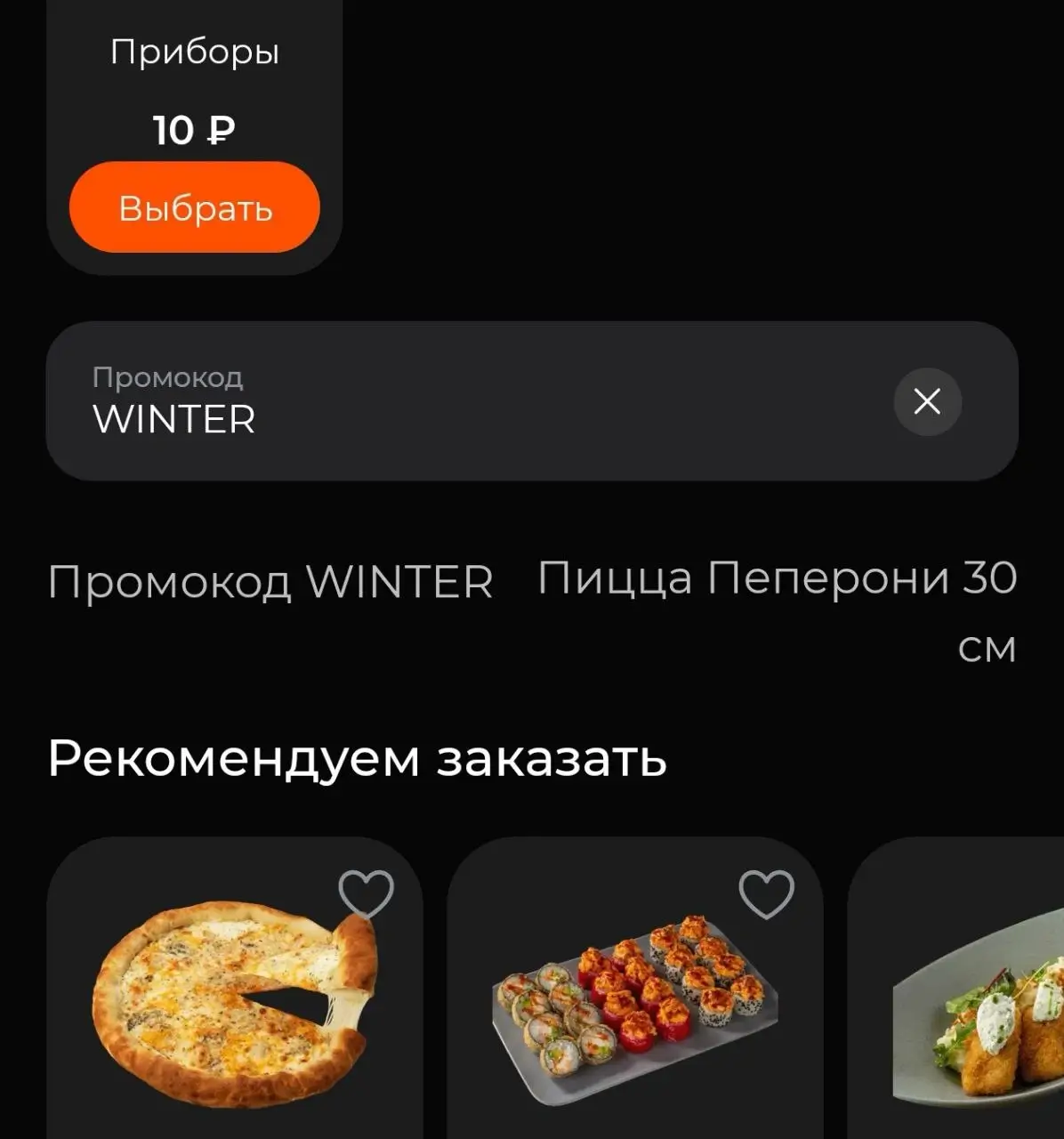Add the recommended pizza to favorites
The height and width of the screenshot is (1139, 1064).
[366, 893]
